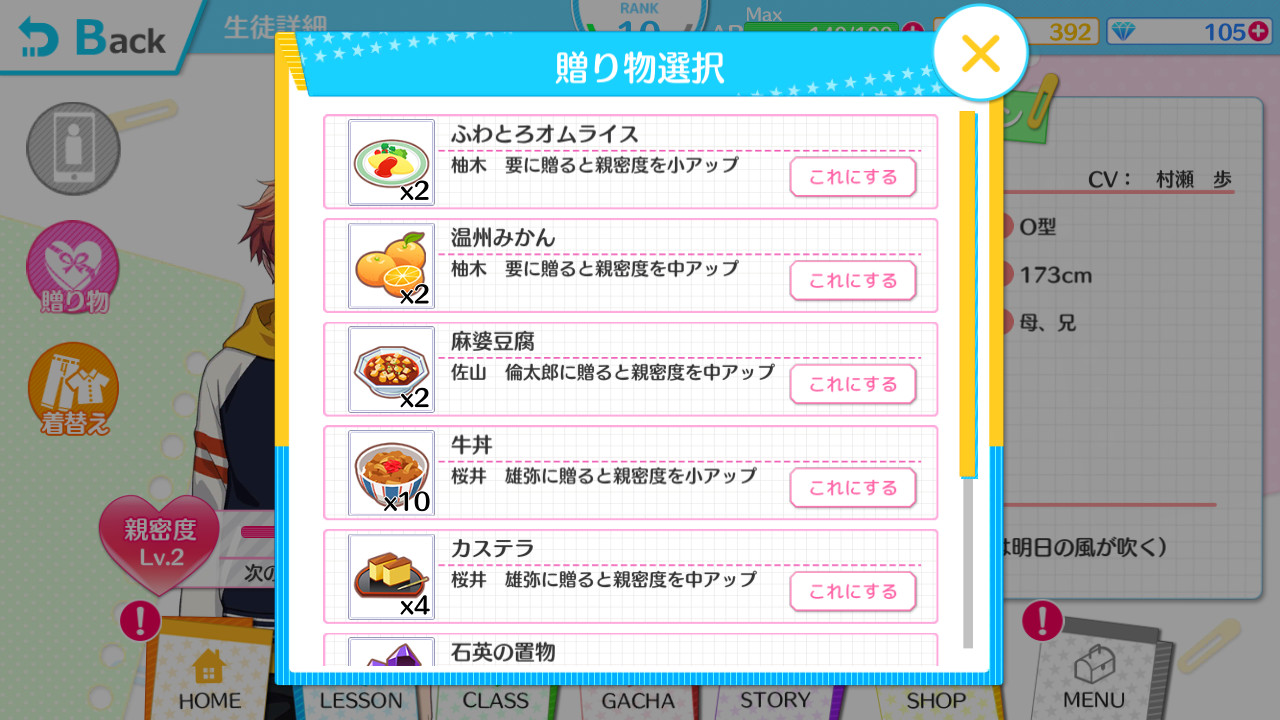
Task: Confirm カステラ with これにする
Action: tap(853, 591)
